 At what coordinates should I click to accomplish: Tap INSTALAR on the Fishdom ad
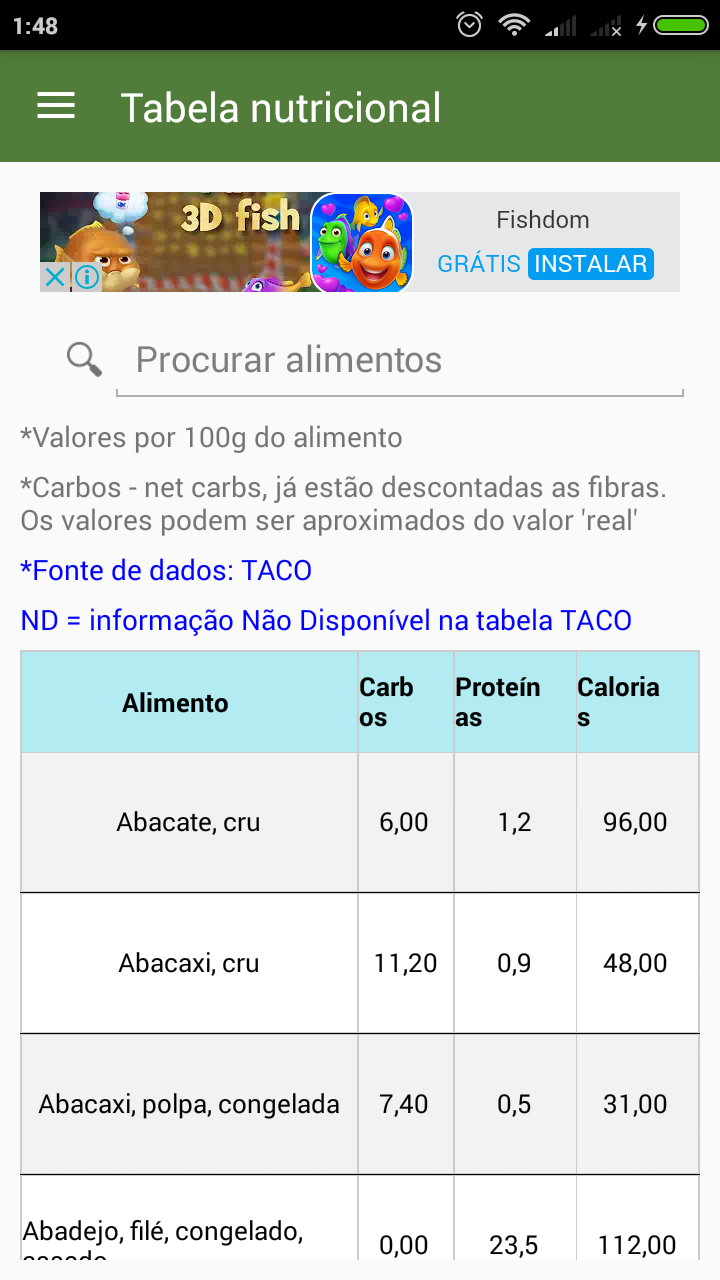[x=591, y=264]
